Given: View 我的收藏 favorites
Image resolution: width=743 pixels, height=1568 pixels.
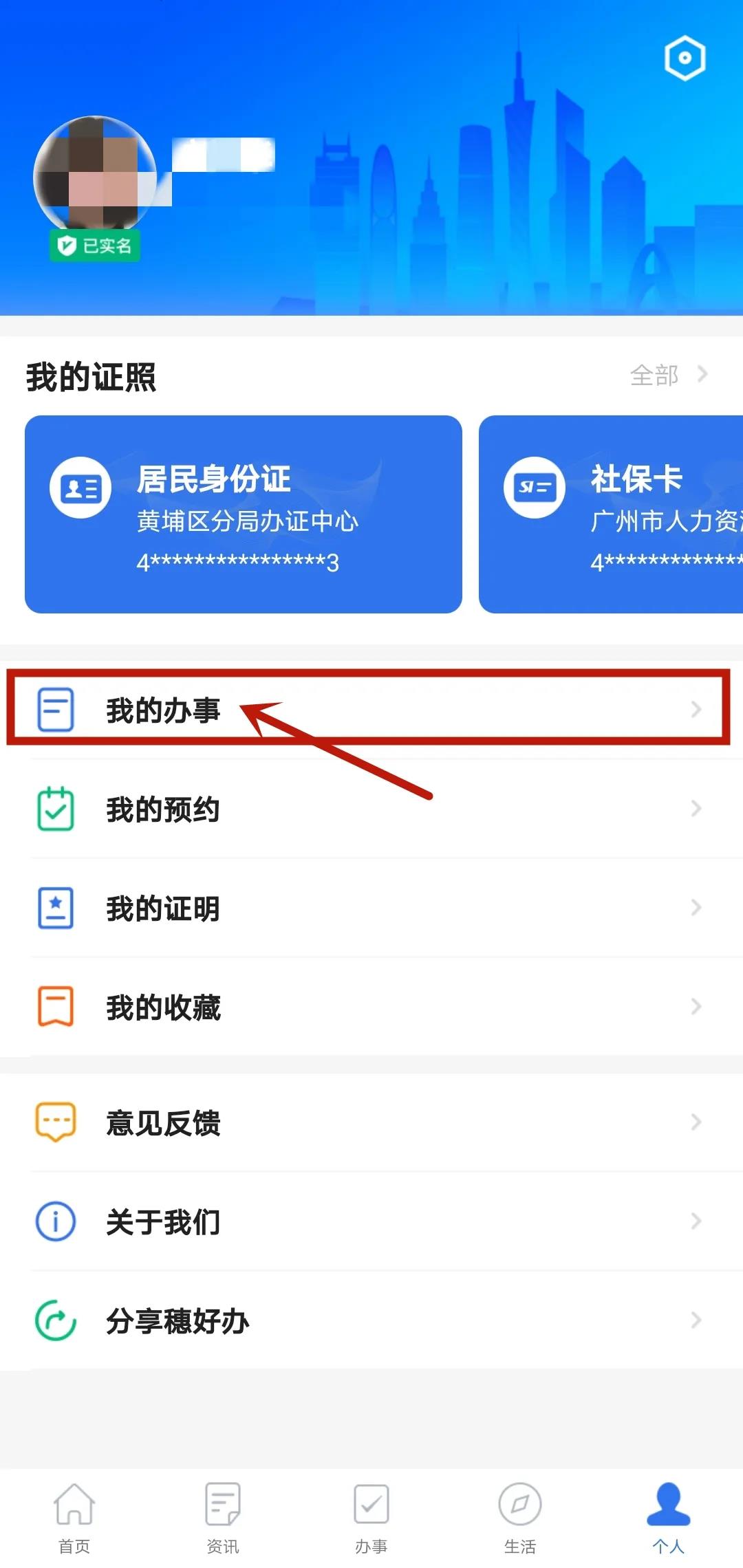Looking at the screenshot, I should pos(371,1007).
